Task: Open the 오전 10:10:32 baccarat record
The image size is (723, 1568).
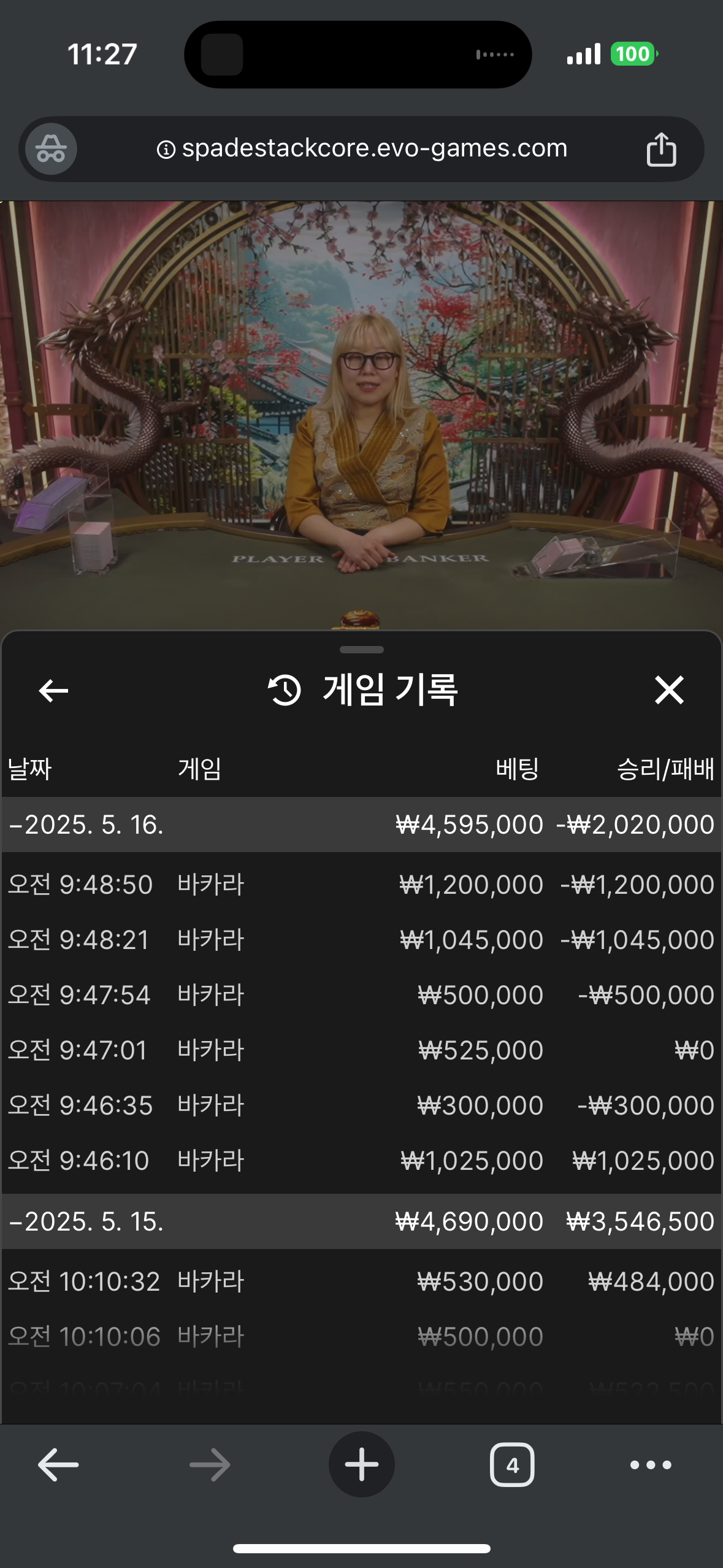Action: [x=361, y=1282]
